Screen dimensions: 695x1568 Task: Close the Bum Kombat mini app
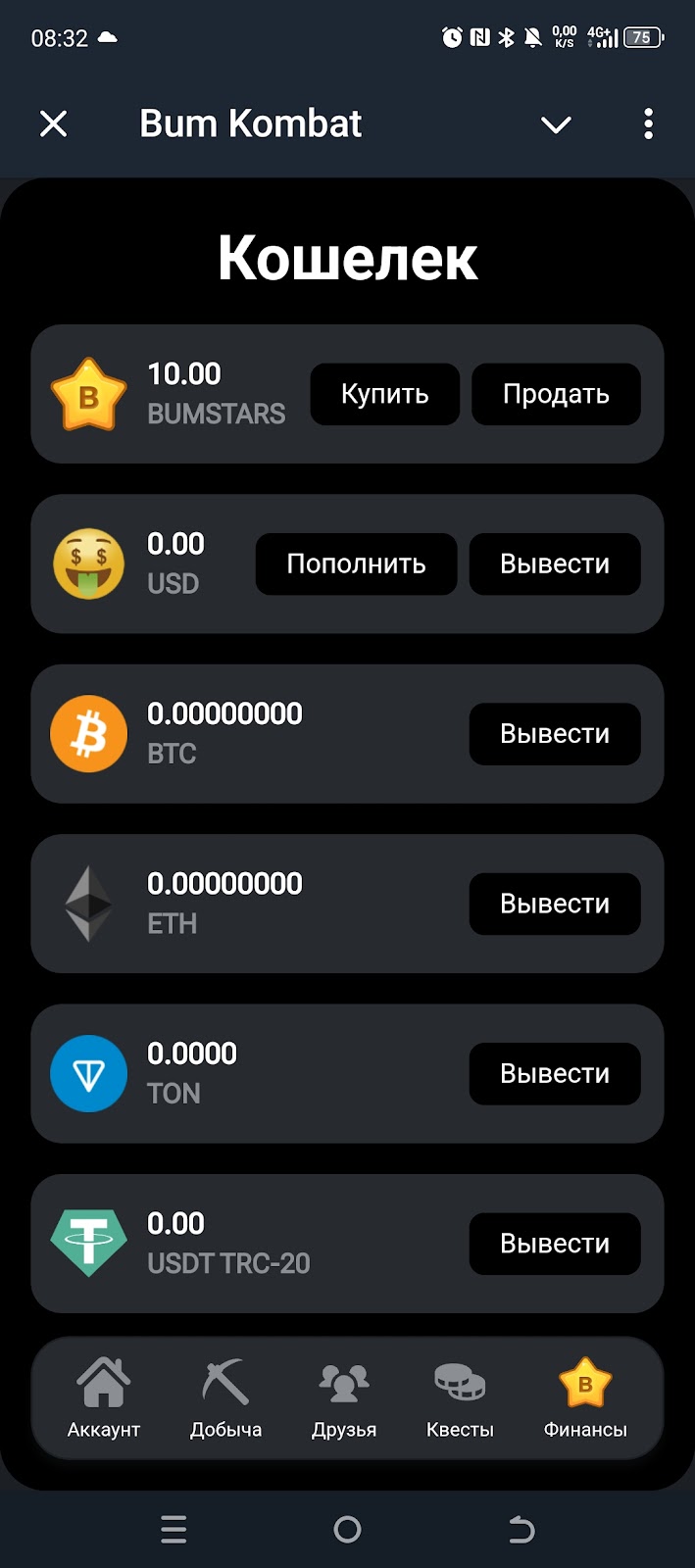point(54,124)
